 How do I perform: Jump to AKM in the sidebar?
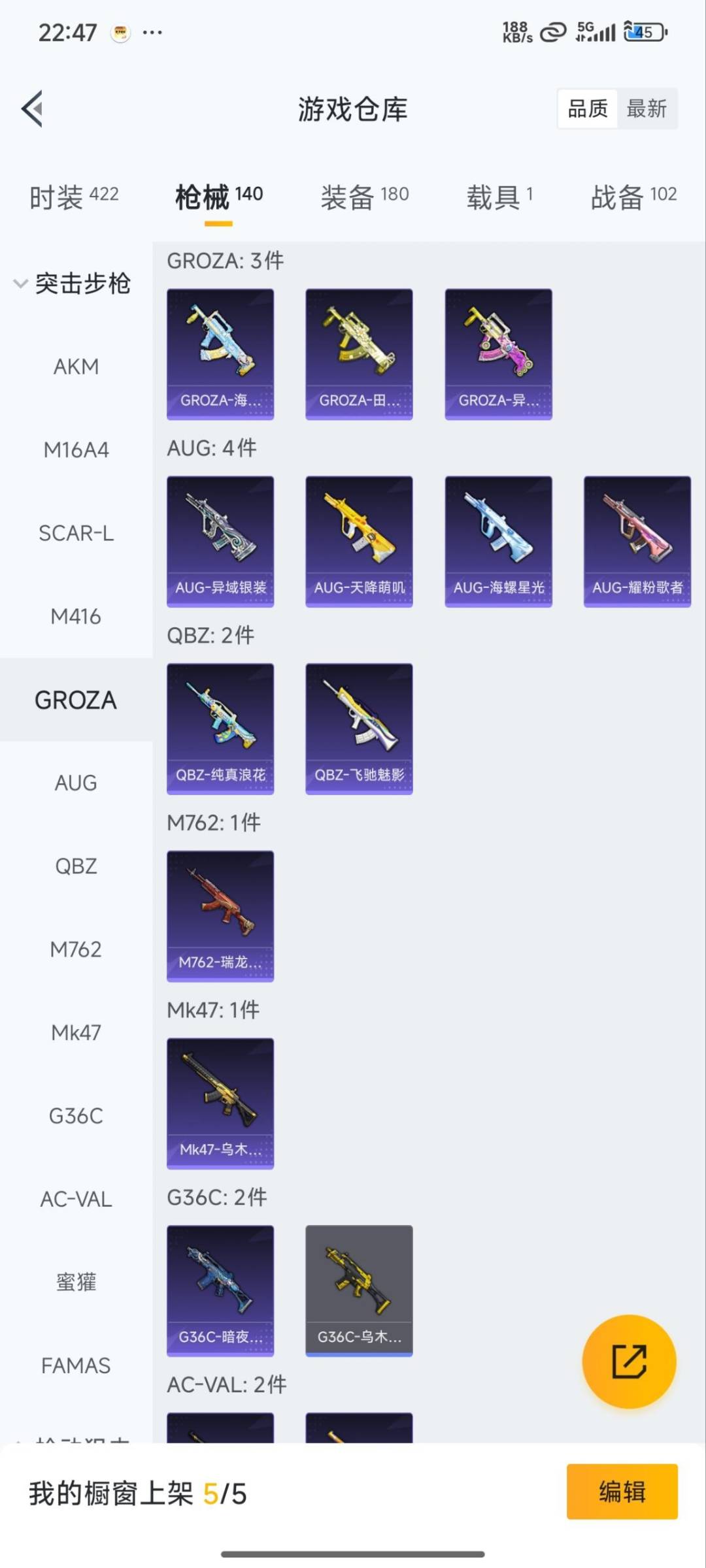click(76, 367)
